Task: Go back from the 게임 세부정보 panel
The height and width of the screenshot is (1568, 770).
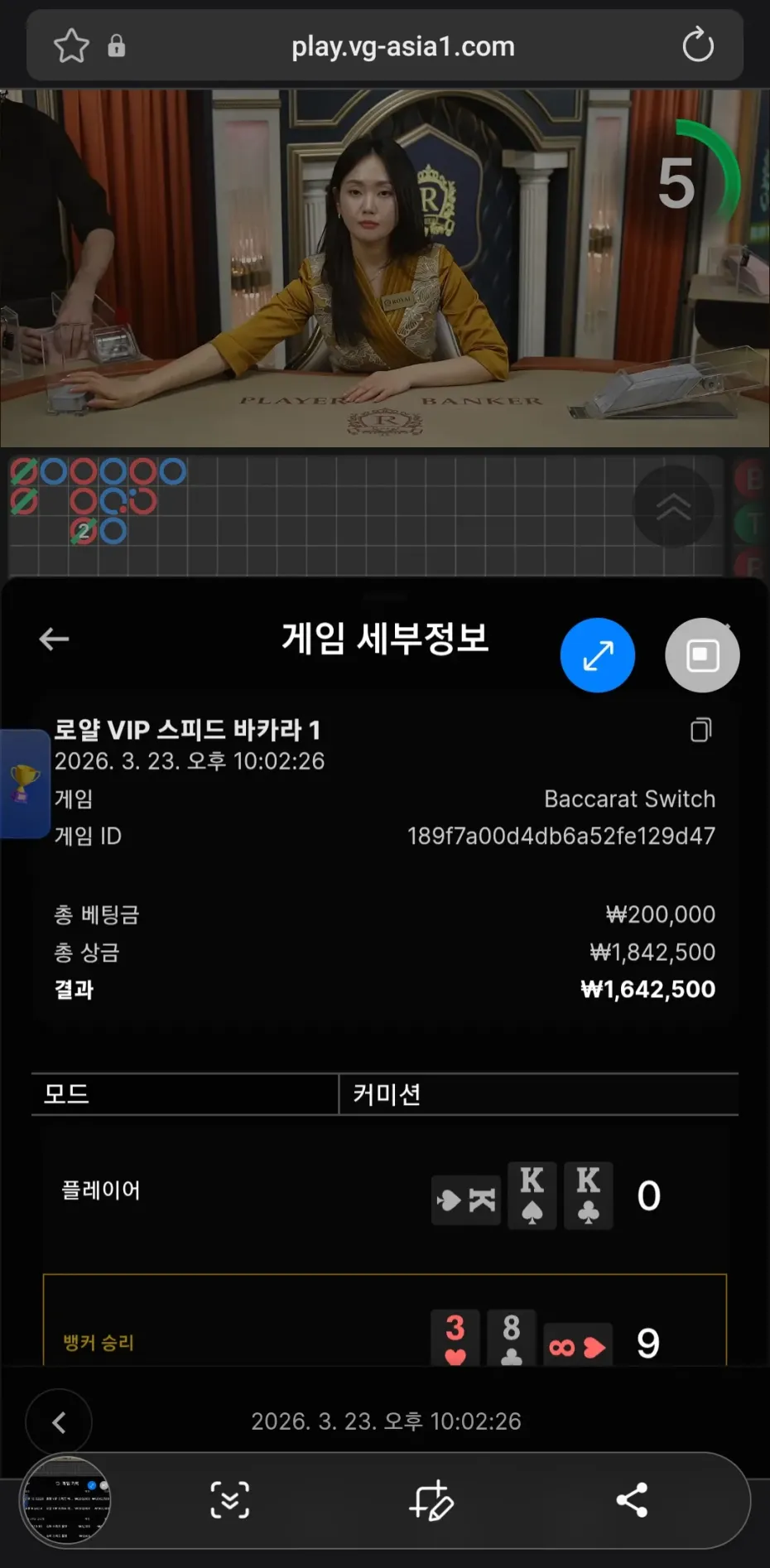Action: point(55,639)
